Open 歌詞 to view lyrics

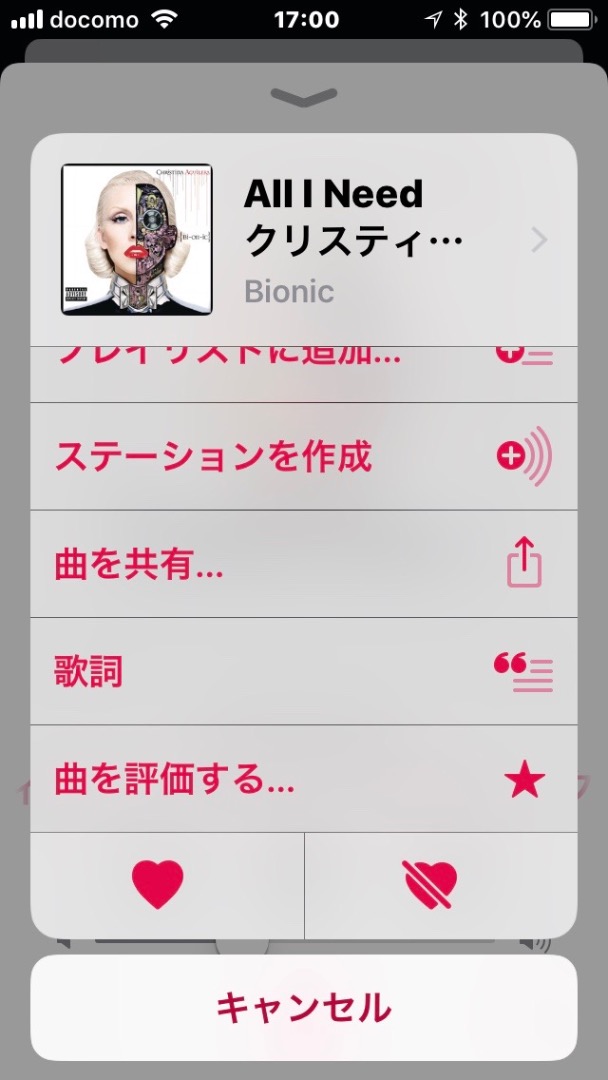click(x=304, y=672)
